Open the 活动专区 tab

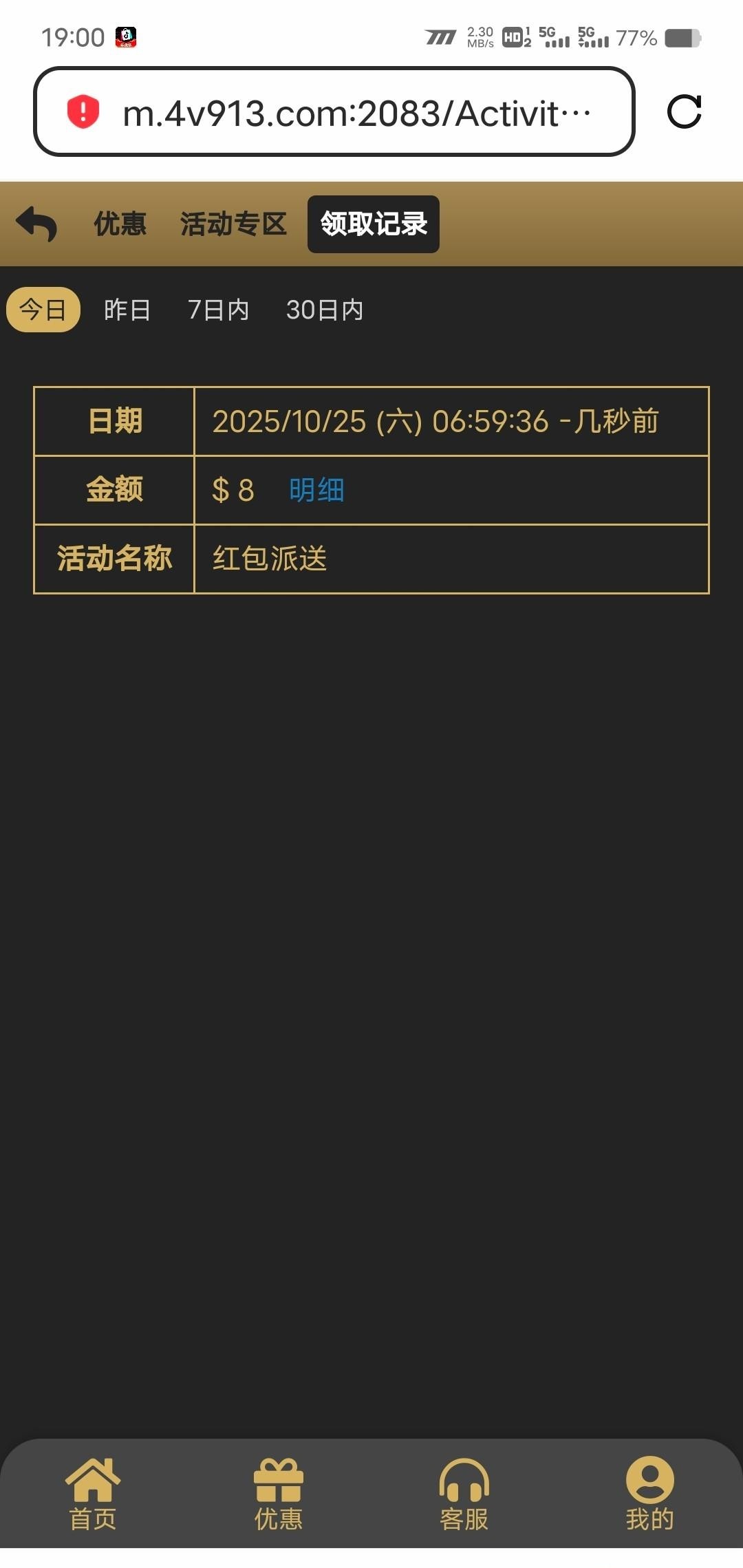233,224
